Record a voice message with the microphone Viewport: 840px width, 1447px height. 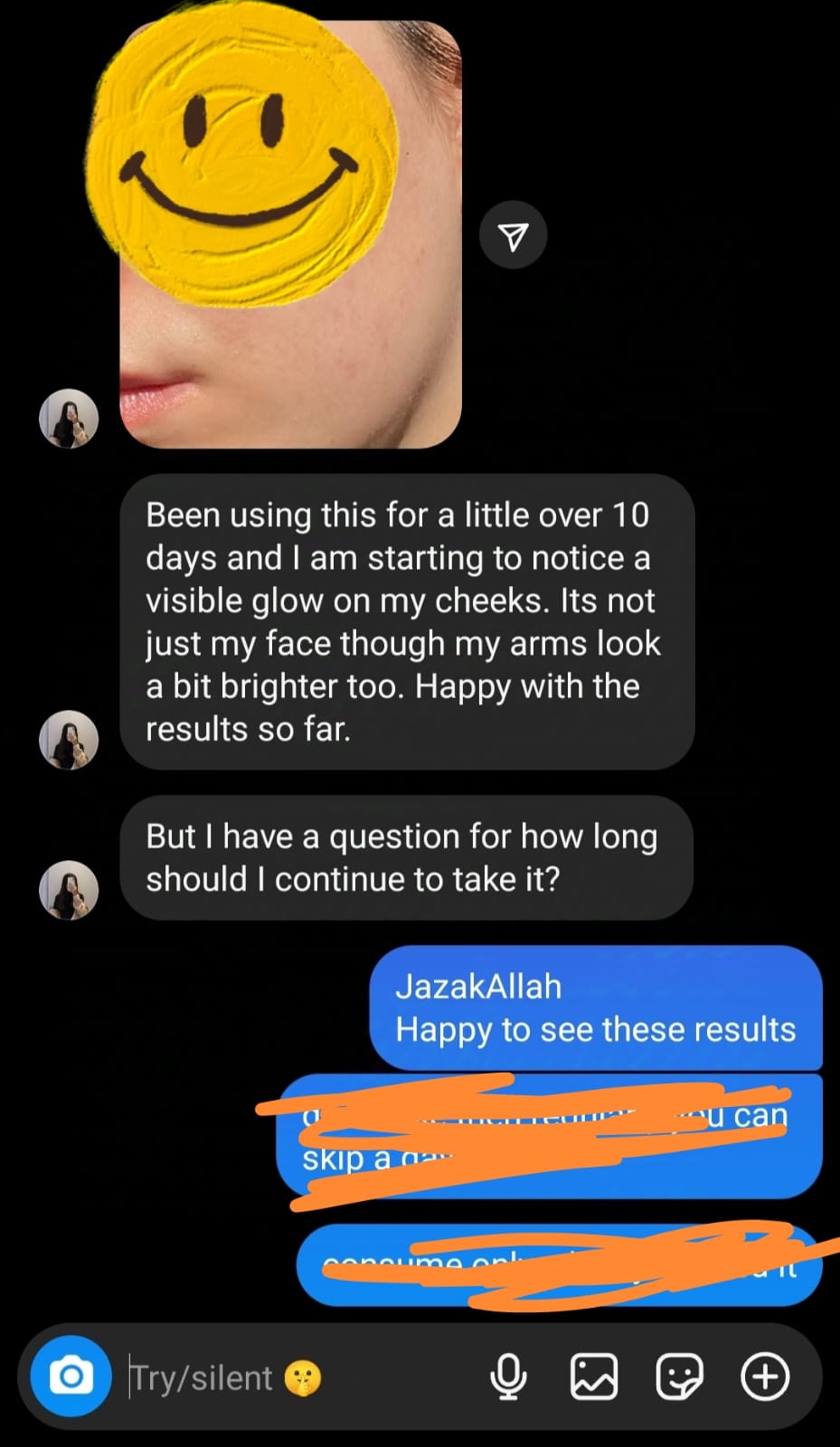508,1377
